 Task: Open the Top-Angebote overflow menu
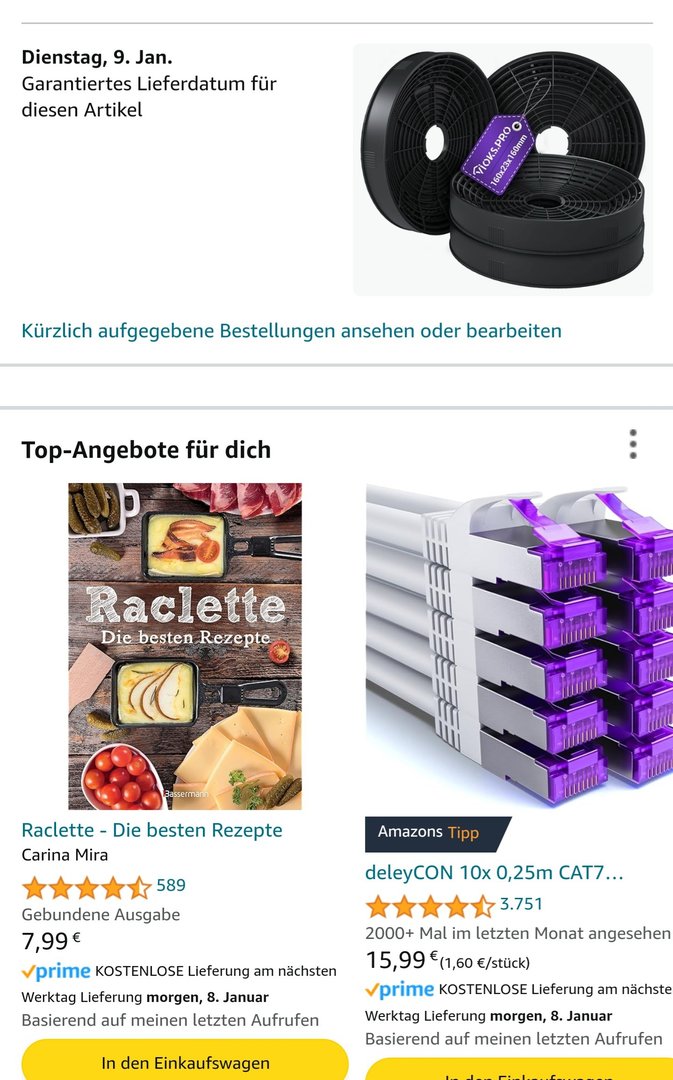tap(633, 445)
